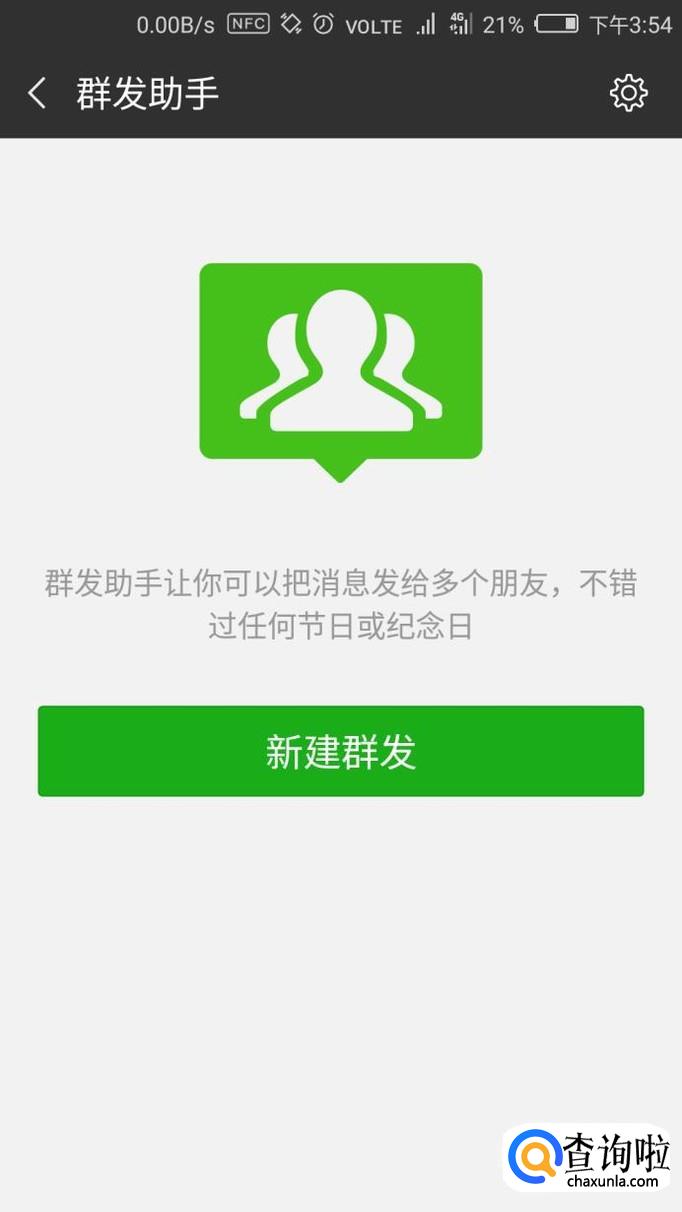Open the settings gear icon
Viewport: 682px width, 1212px height.
coord(628,93)
